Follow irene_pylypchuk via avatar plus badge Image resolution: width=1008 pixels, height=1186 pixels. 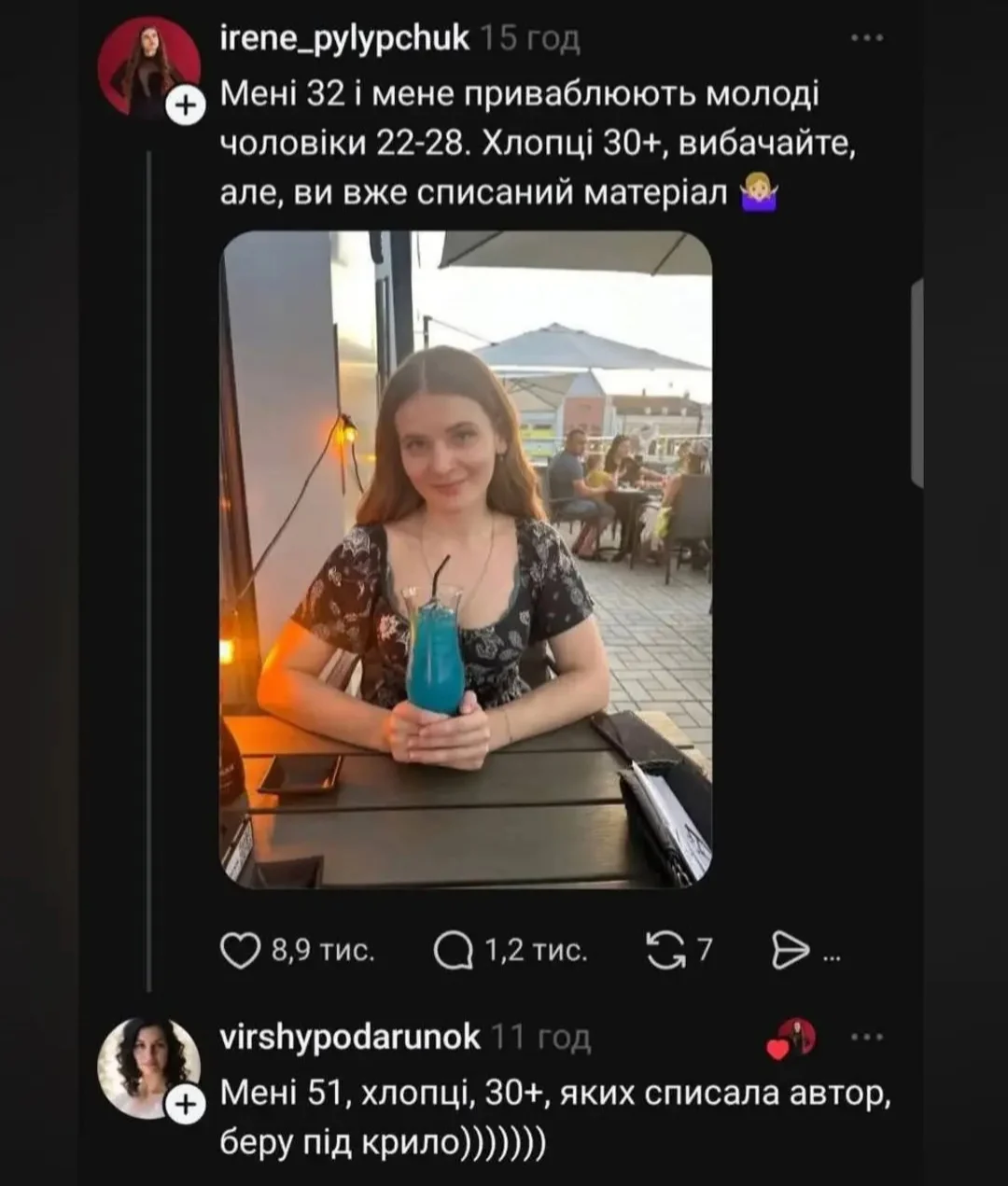pyautogui.click(x=186, y=105)
